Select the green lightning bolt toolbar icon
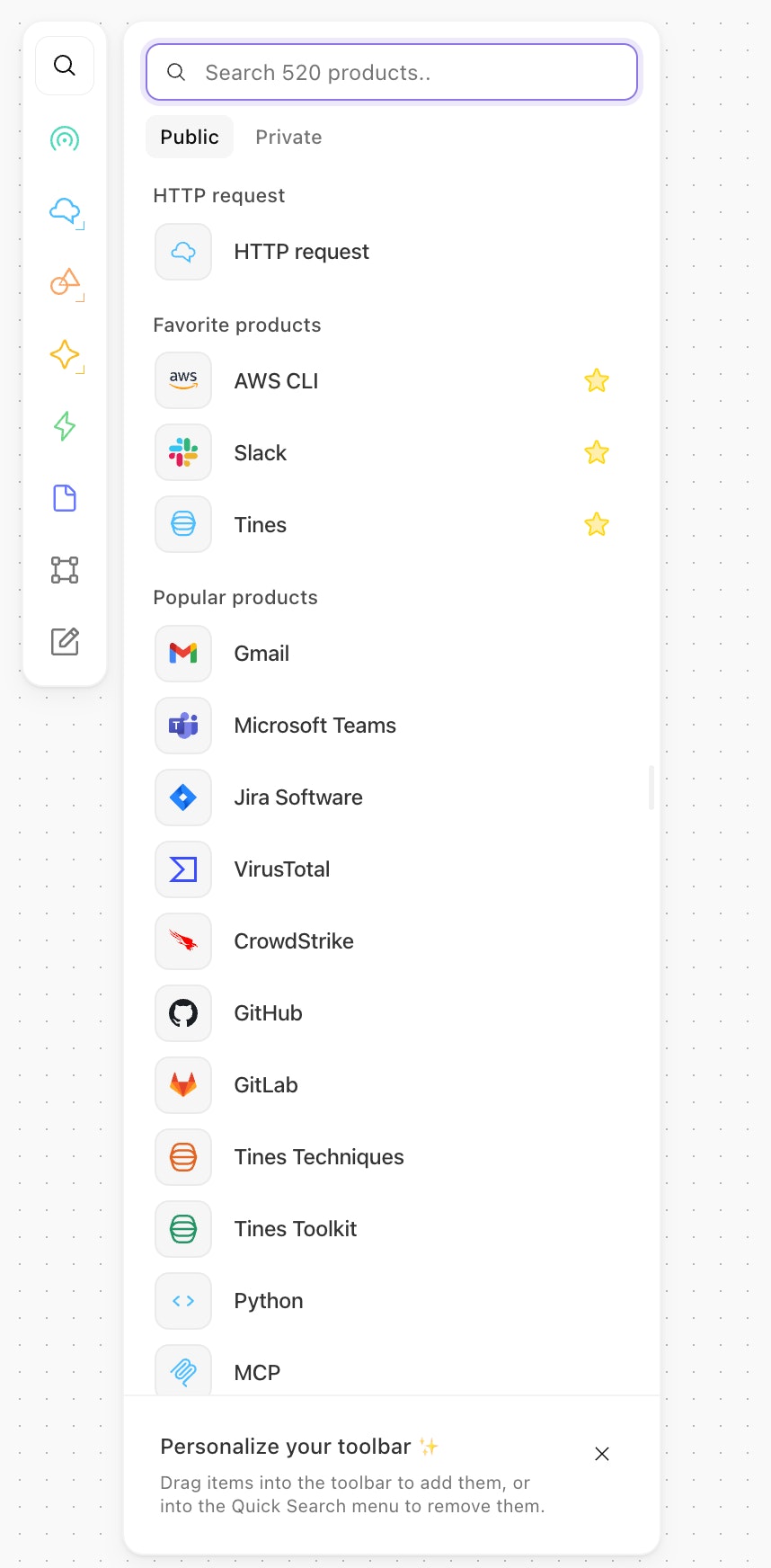The height and width of the screenshot is (1568, 771). pos(65,426)
